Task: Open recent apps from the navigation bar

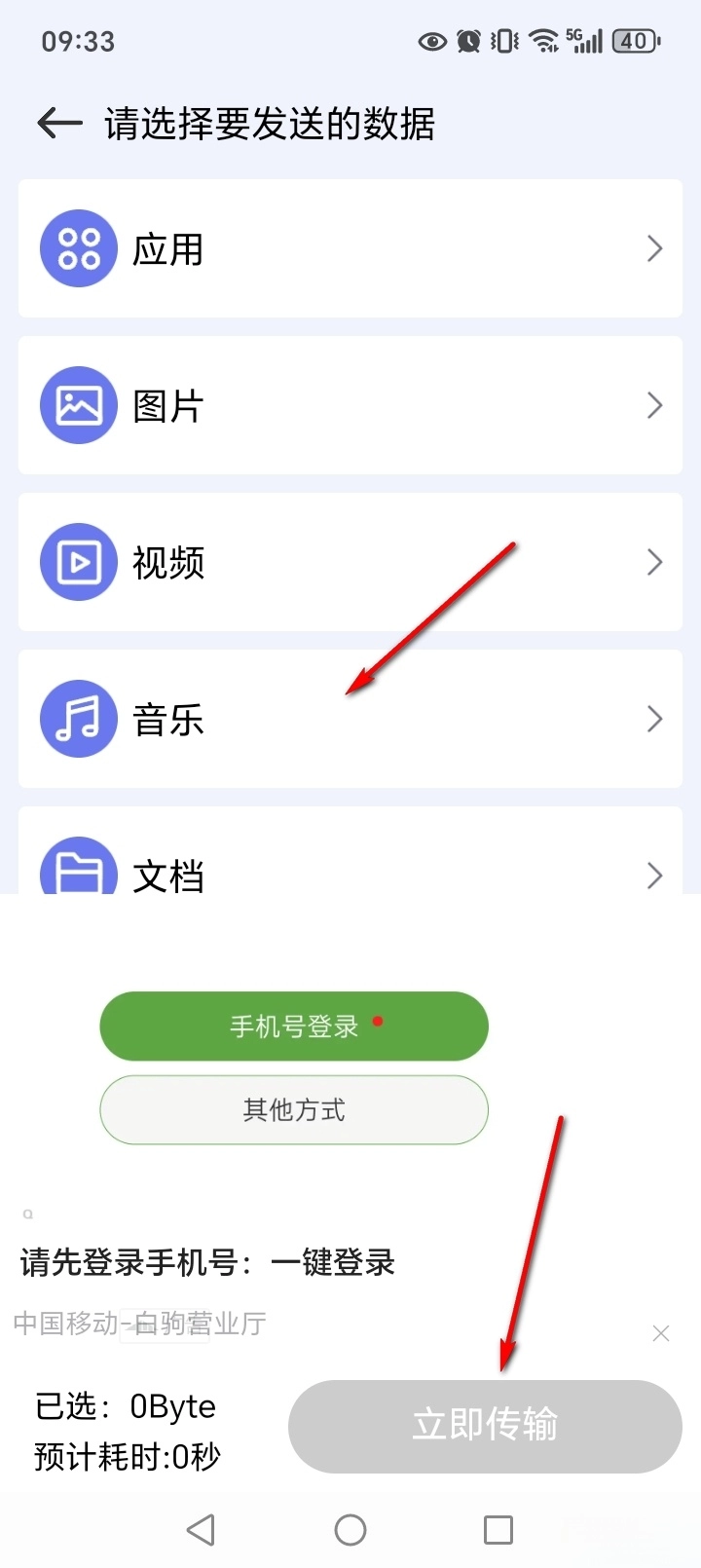Action: tap(498, 1530)
